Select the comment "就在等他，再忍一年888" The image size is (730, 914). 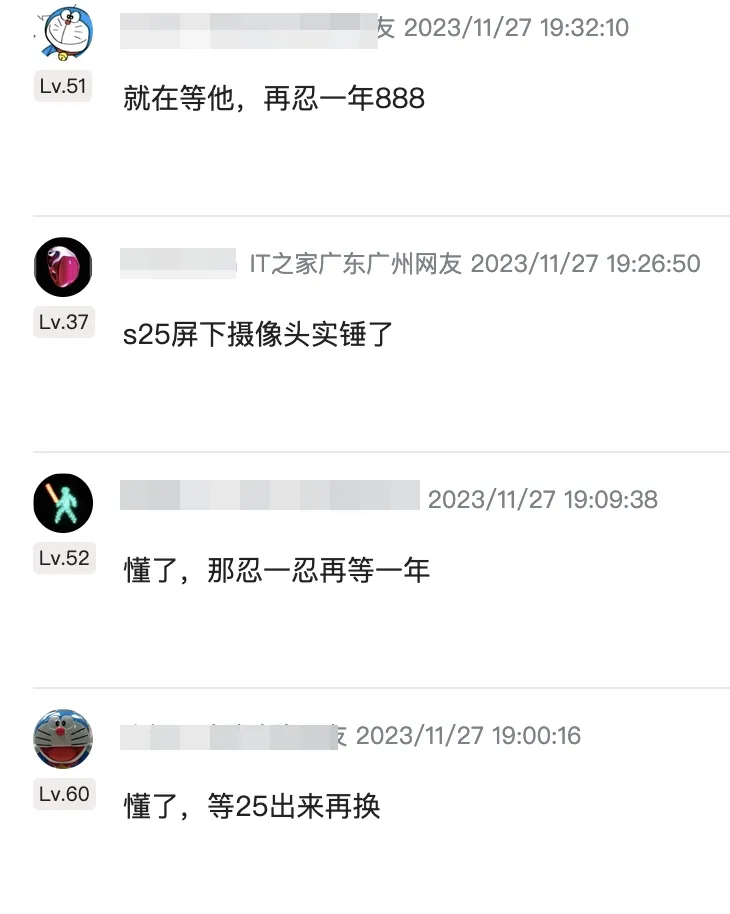(274, 98)
